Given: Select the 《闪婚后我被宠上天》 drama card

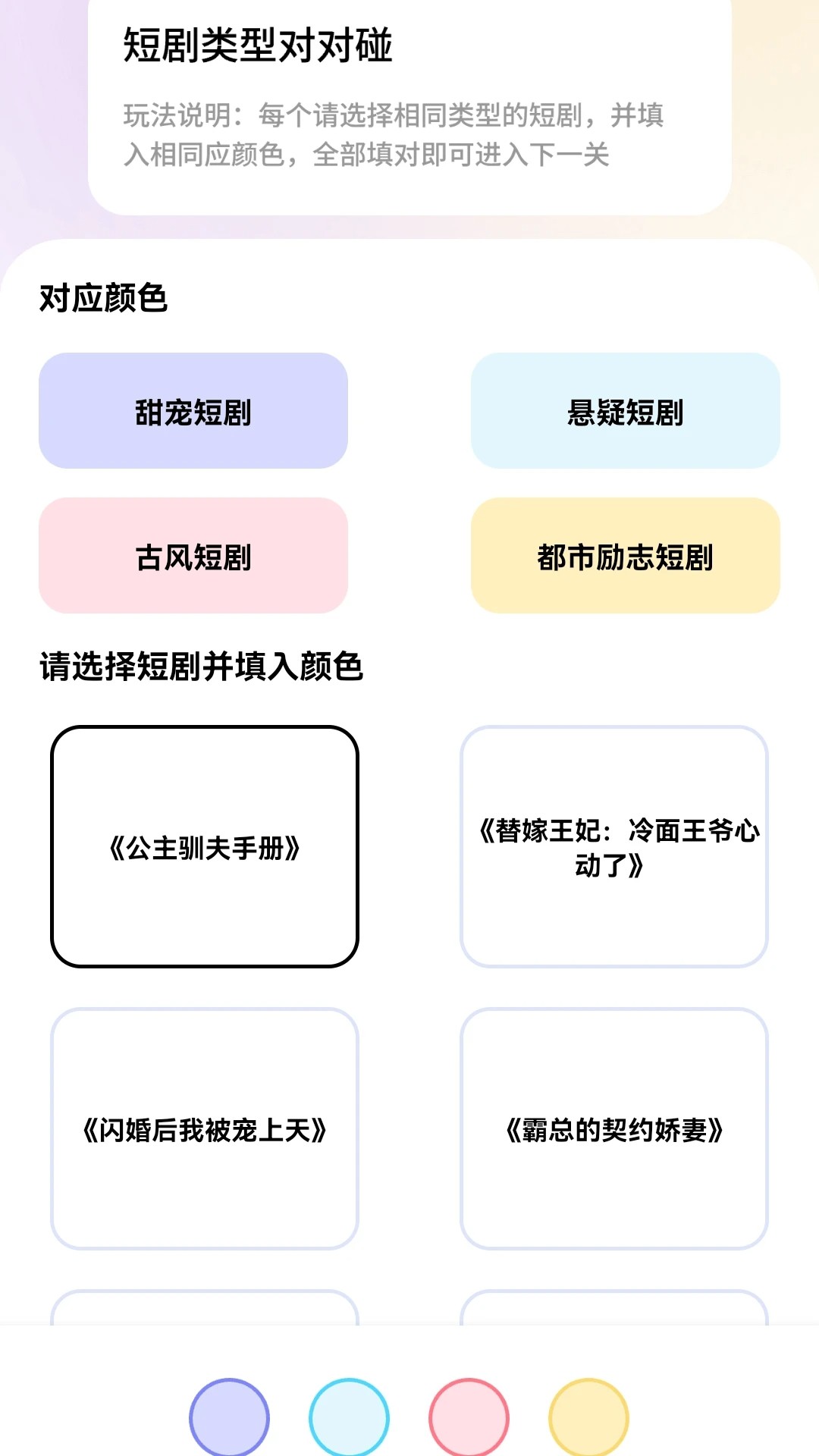Looking at the screenshot, I should pos(205,1128).
